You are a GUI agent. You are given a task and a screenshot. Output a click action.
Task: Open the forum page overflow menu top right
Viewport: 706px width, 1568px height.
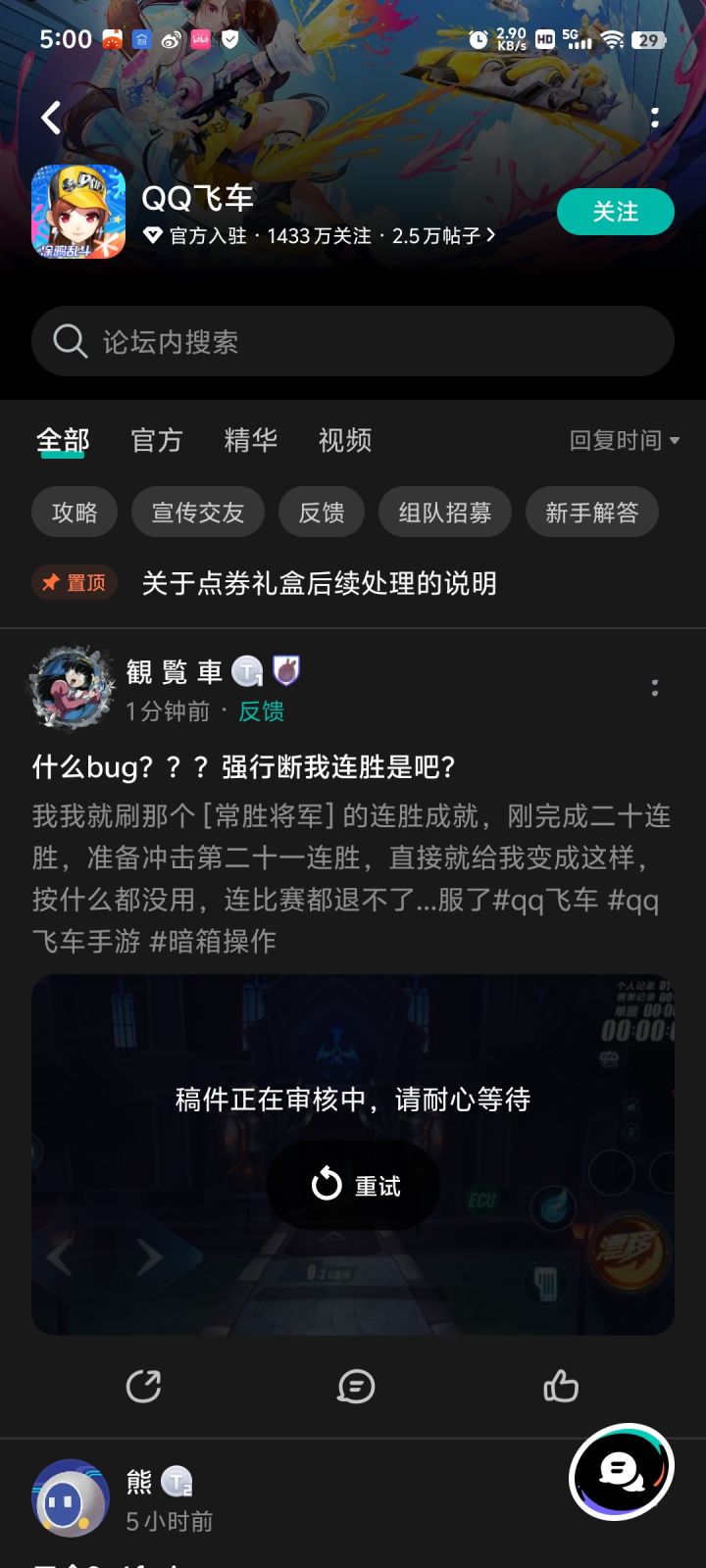click(x=654, y=117)
